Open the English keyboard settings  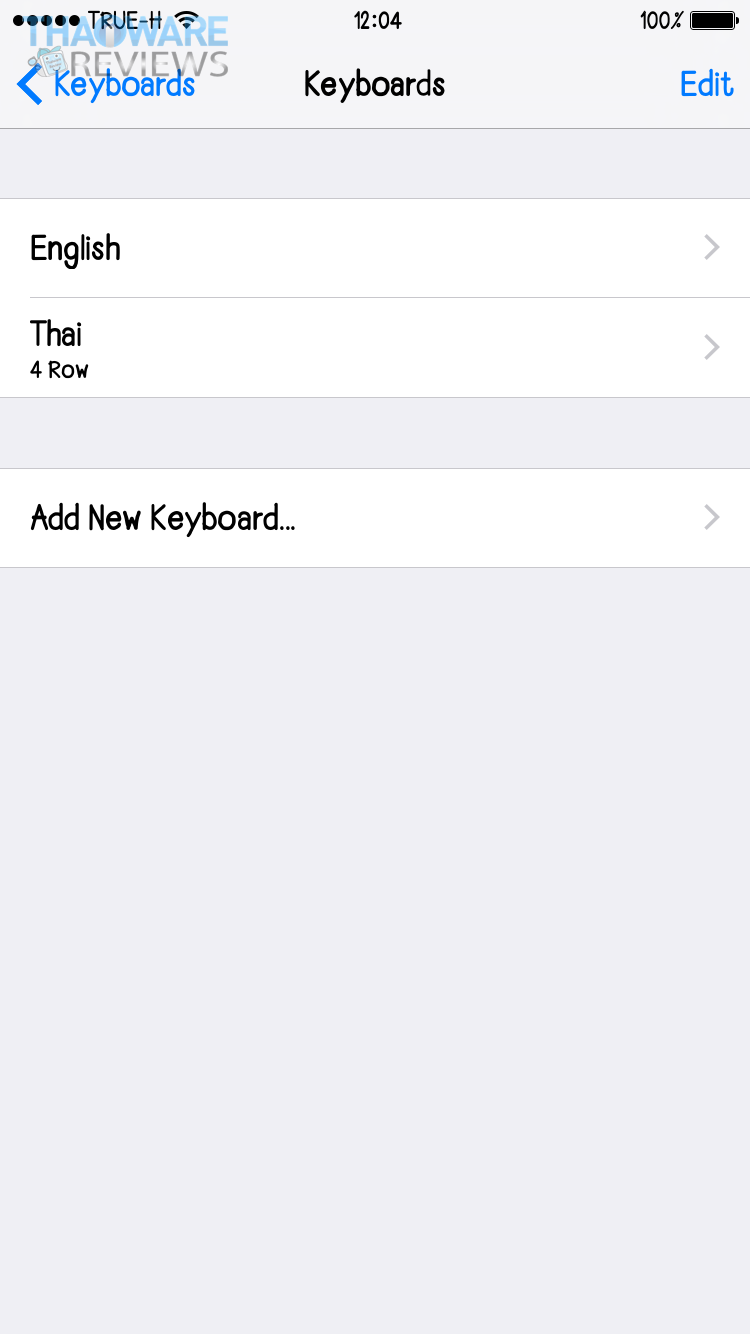point(375,248)
